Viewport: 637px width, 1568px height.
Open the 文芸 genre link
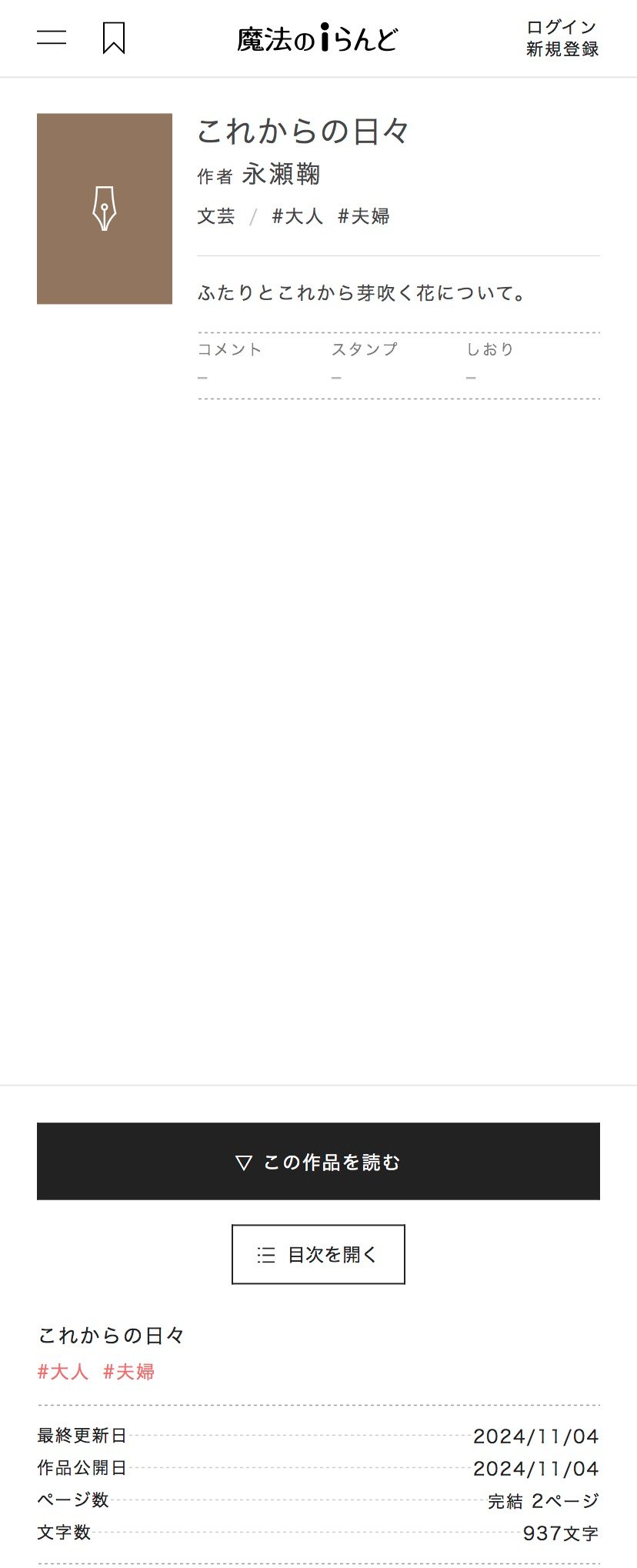pyautogui.click(x=216, y=216)
